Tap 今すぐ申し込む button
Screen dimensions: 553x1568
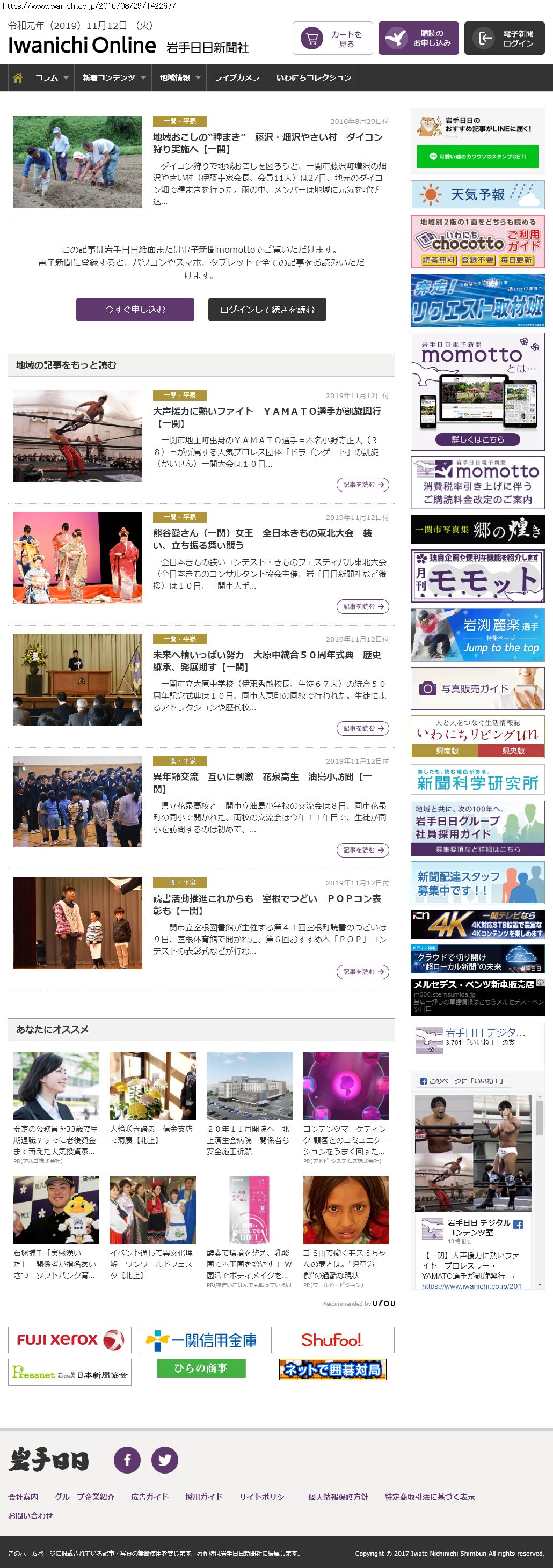135,309
